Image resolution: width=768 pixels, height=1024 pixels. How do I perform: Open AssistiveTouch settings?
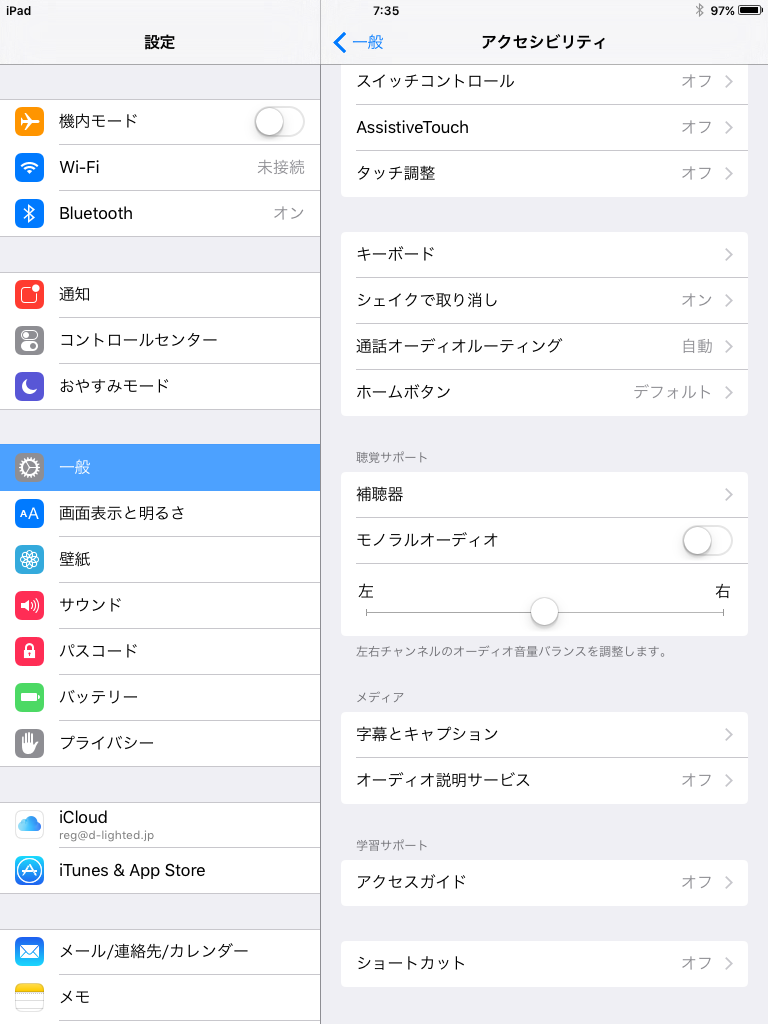coord(544,128)
